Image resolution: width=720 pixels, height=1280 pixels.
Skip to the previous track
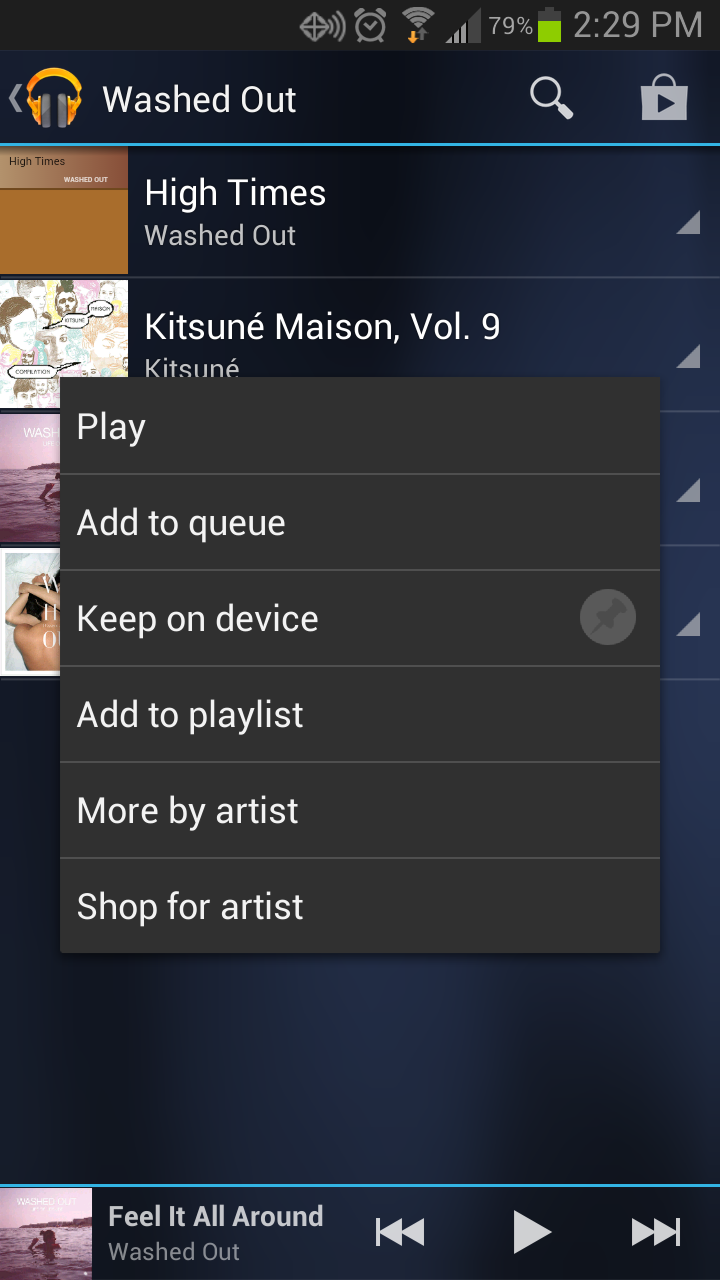click(400, 1232)
